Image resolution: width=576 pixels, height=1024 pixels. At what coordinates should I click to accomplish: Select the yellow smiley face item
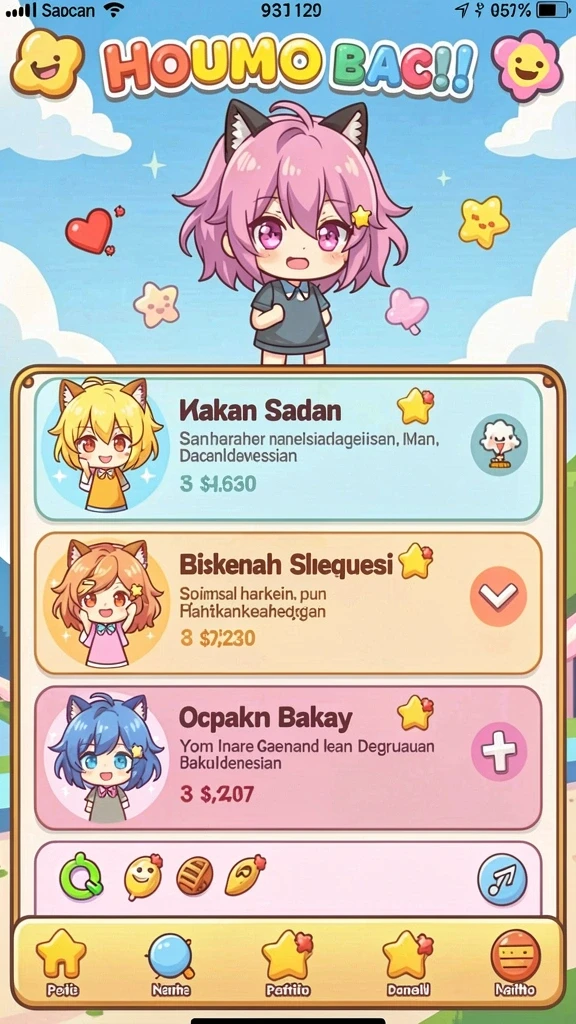tap(143, 876)
